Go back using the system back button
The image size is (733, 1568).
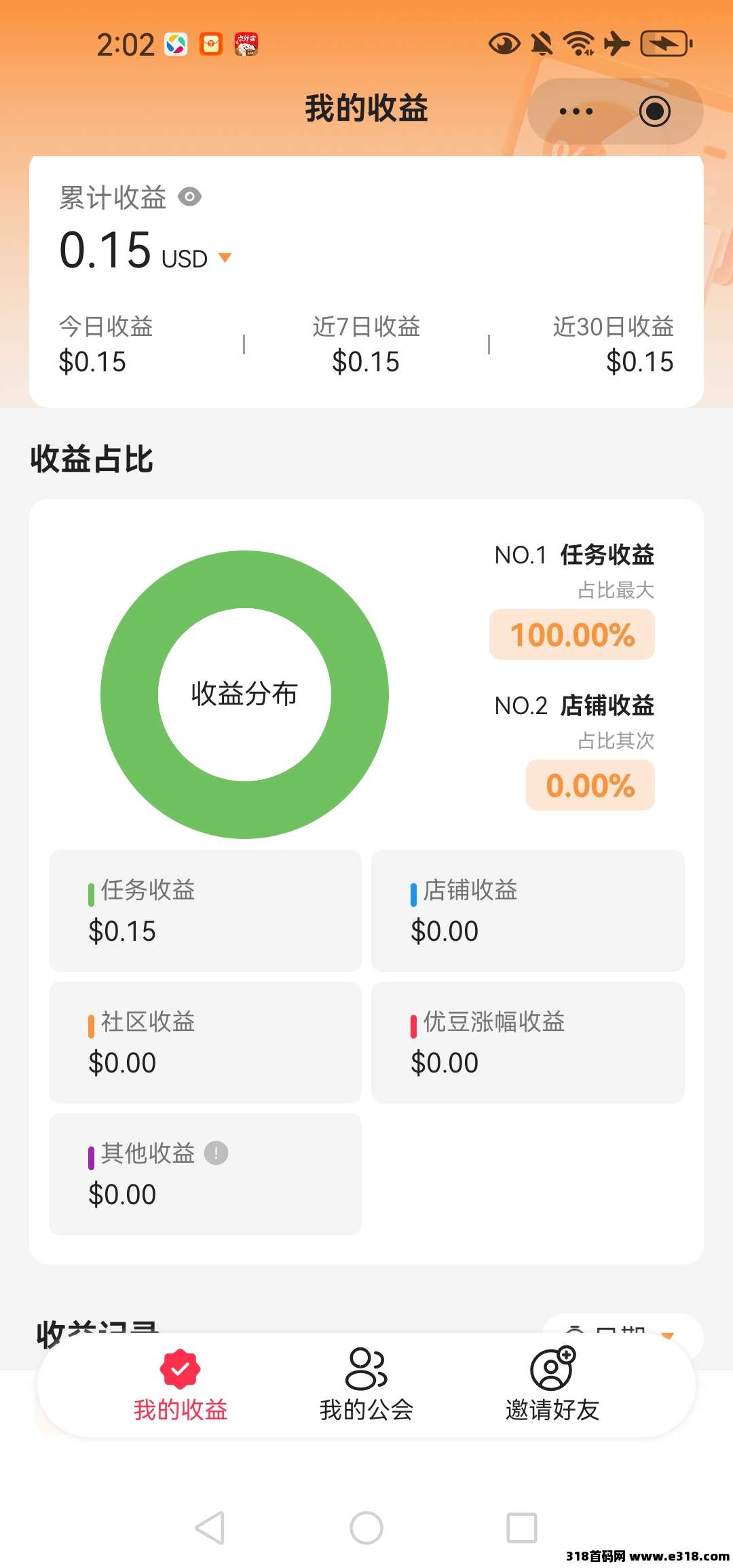pyautogui.click(x=210, y=1528)
